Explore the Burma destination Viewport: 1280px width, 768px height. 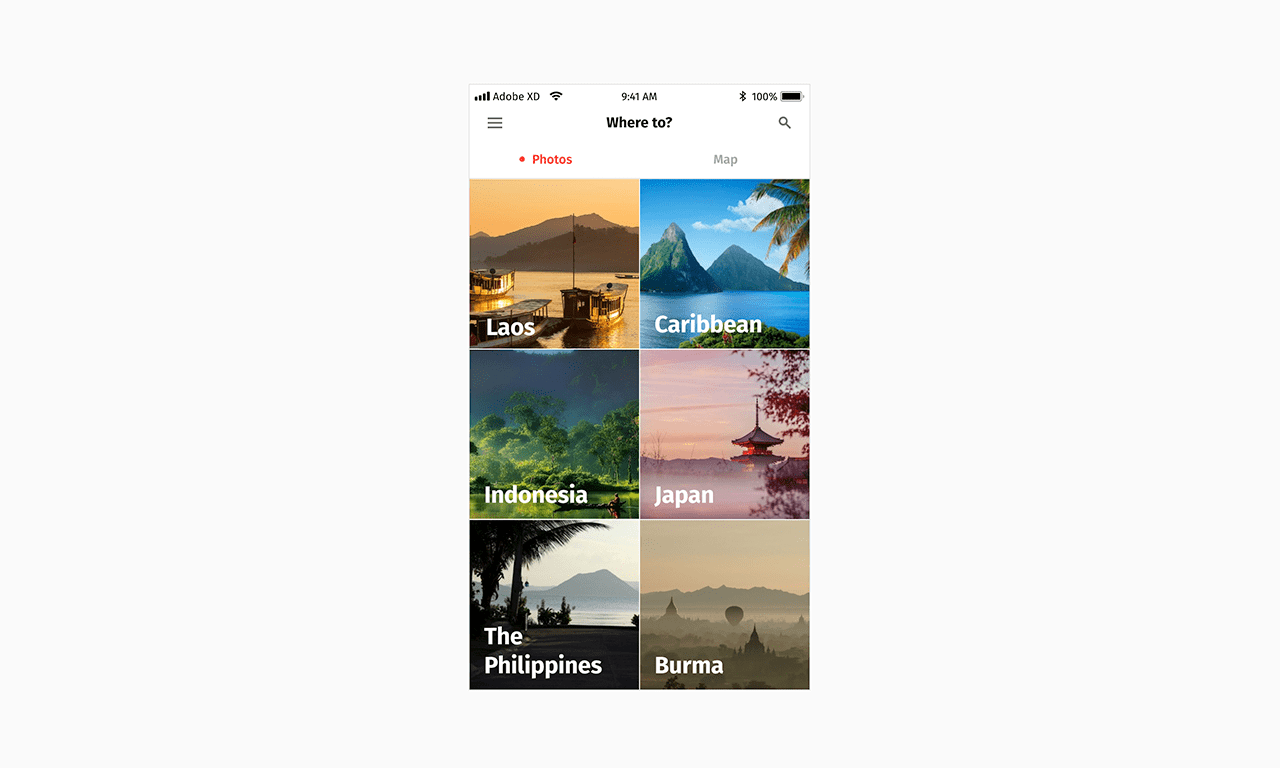(725, 605)
